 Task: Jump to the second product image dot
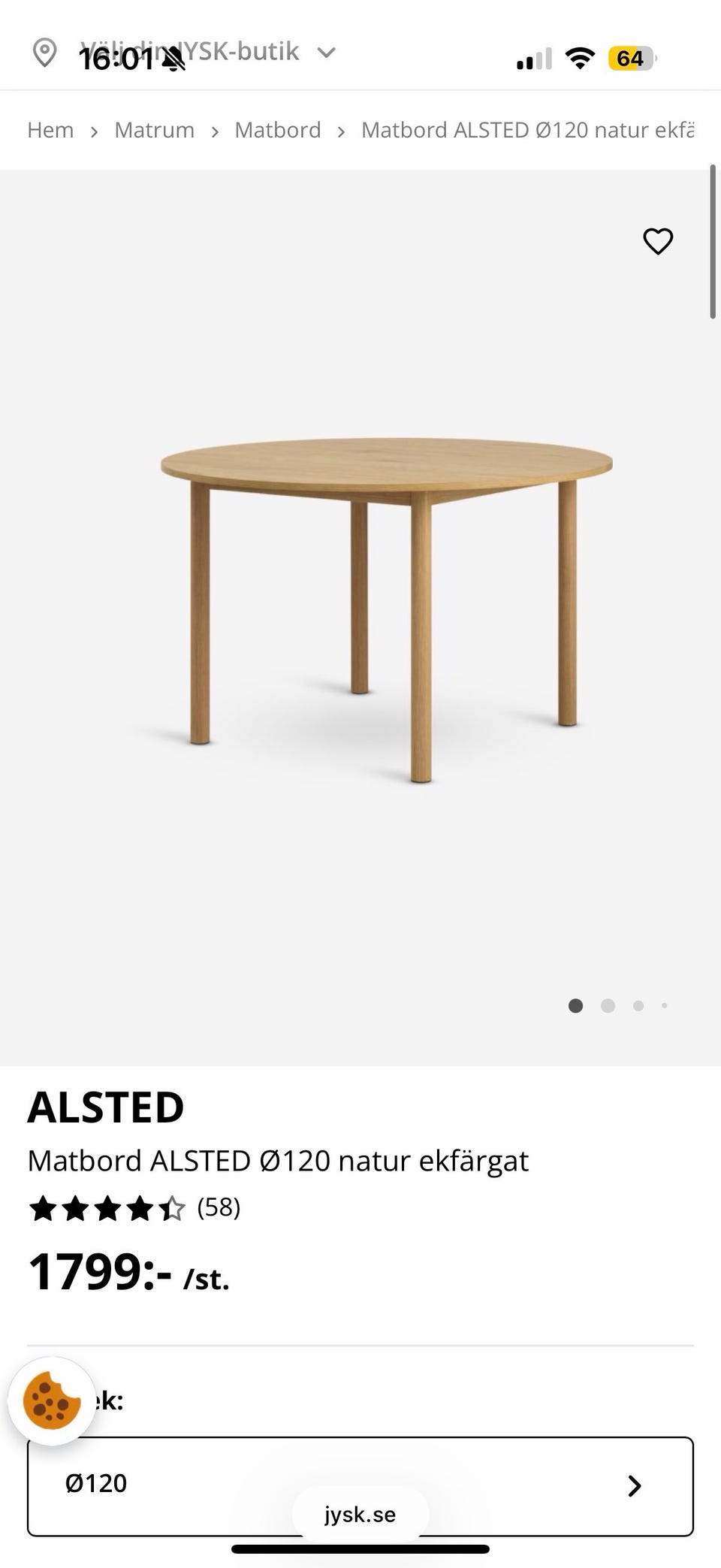(x=608, y=1005)
